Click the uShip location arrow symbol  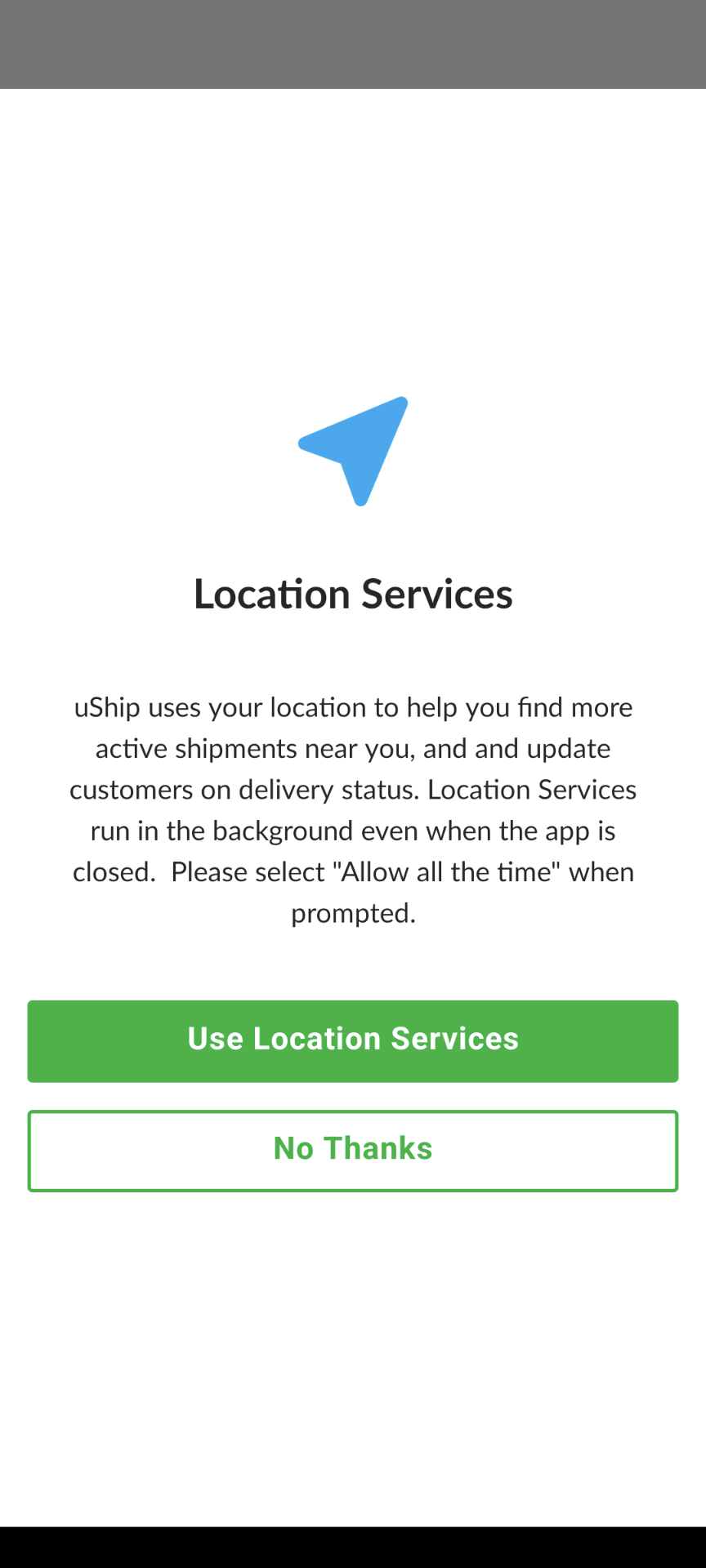point(353,451)
